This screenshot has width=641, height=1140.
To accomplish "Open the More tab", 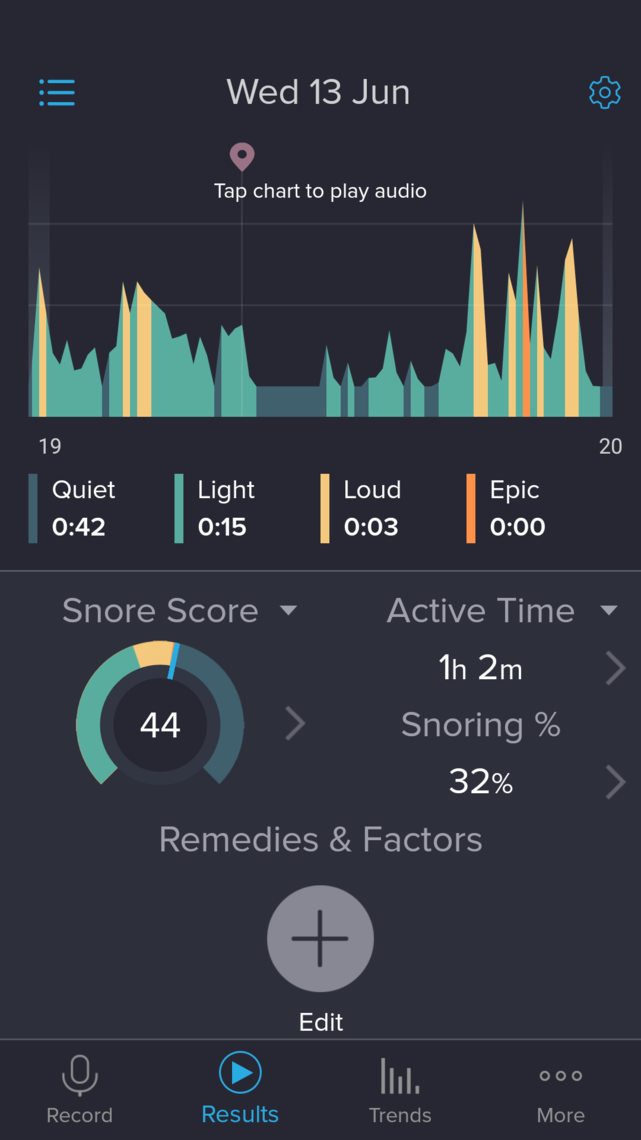I will (560, 1089).
